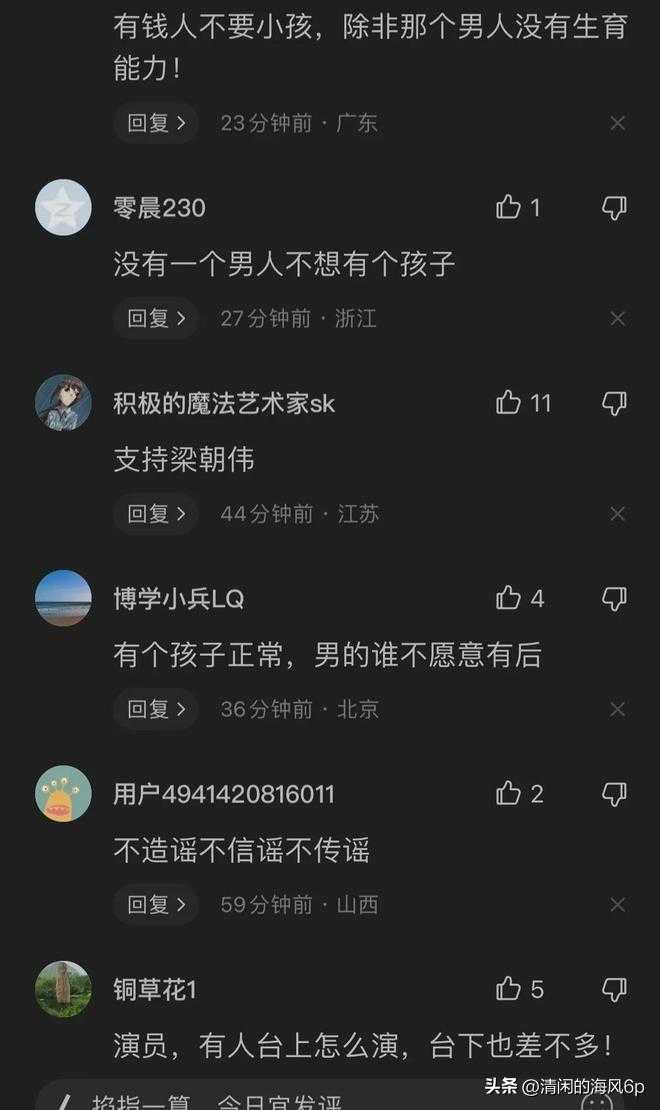Reply to 不造谣不信谣不传谣 comment
660x1110 pixels.
(x=156, y=905)
